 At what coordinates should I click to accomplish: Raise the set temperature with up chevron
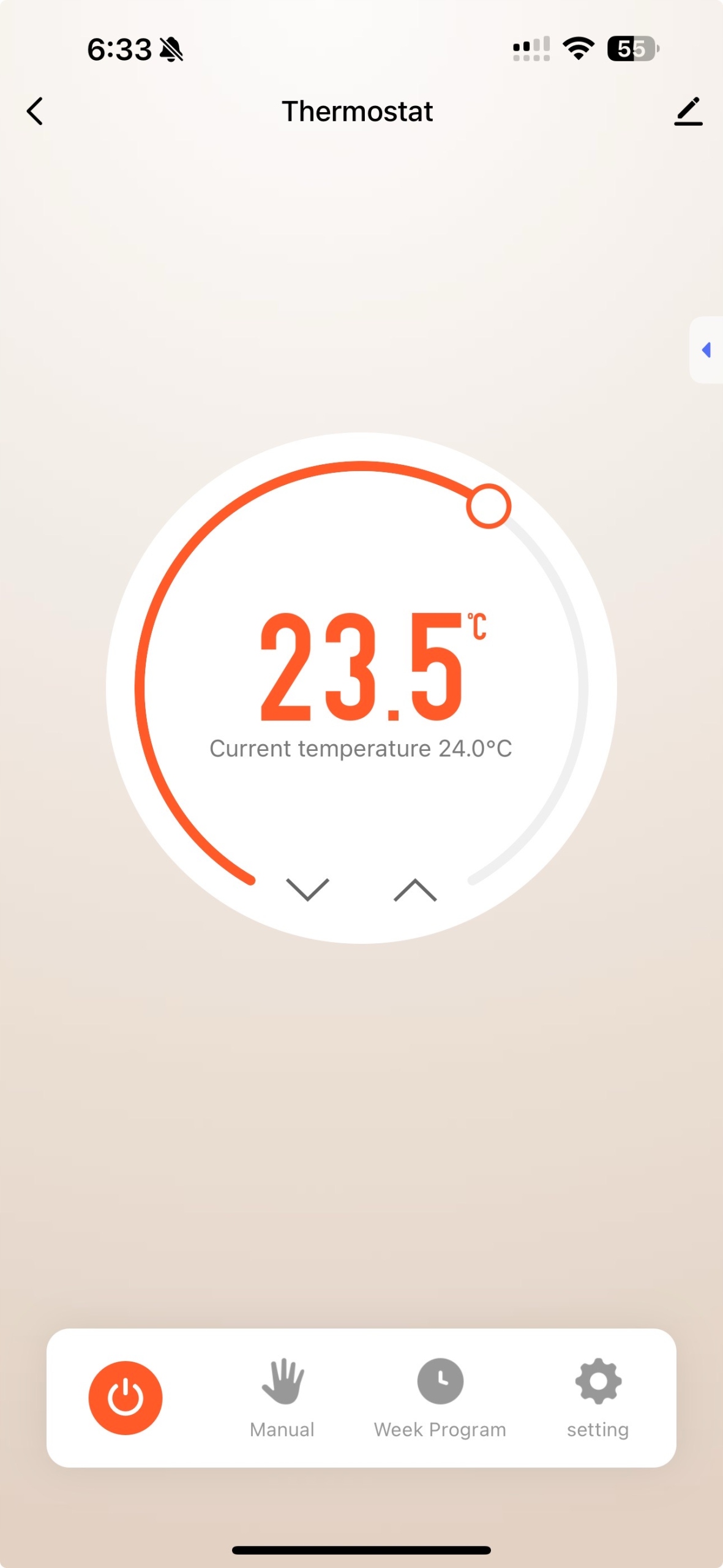point(415,889)
